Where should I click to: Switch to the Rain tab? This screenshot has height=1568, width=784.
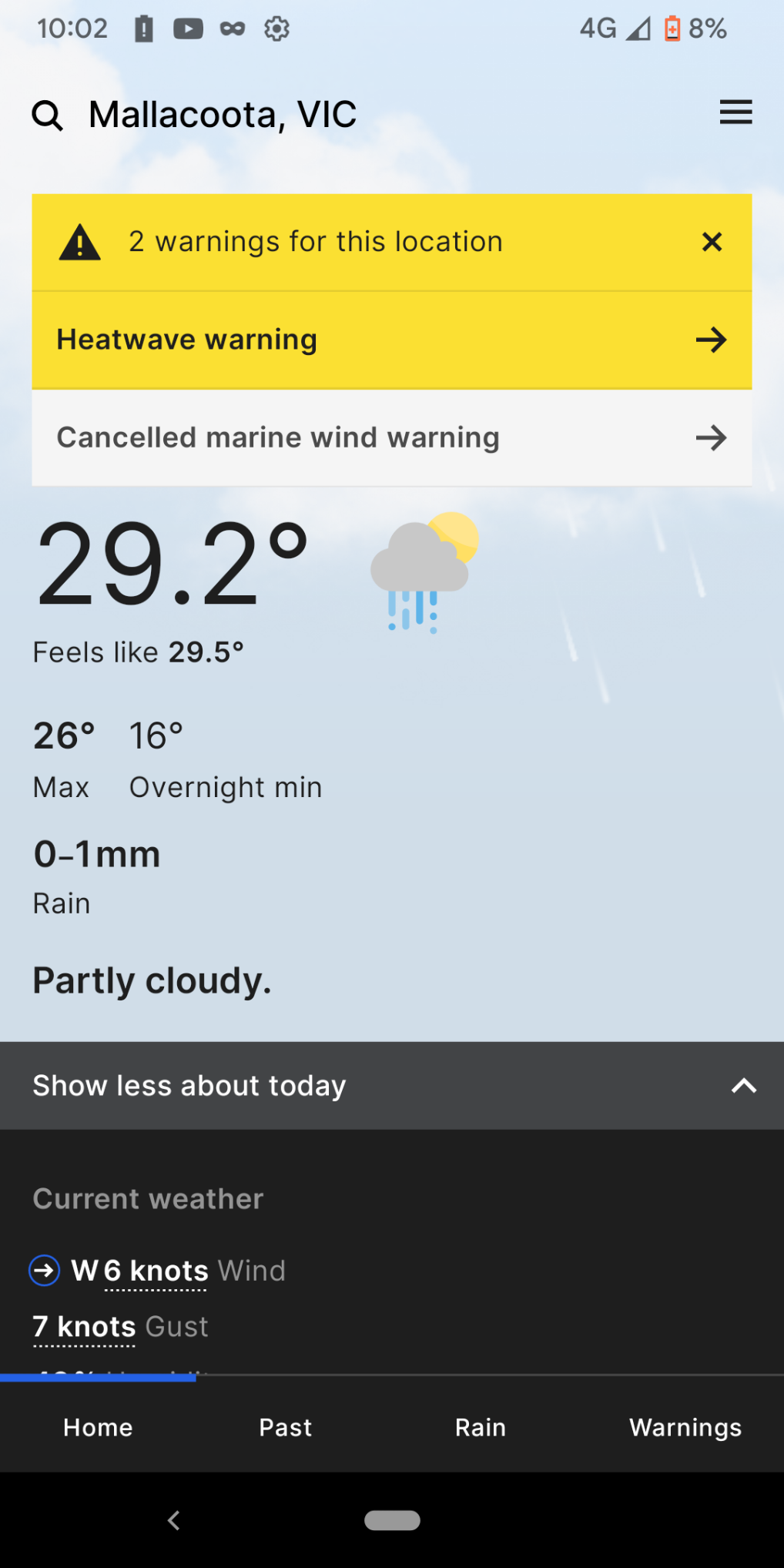tap(481, 1427)
